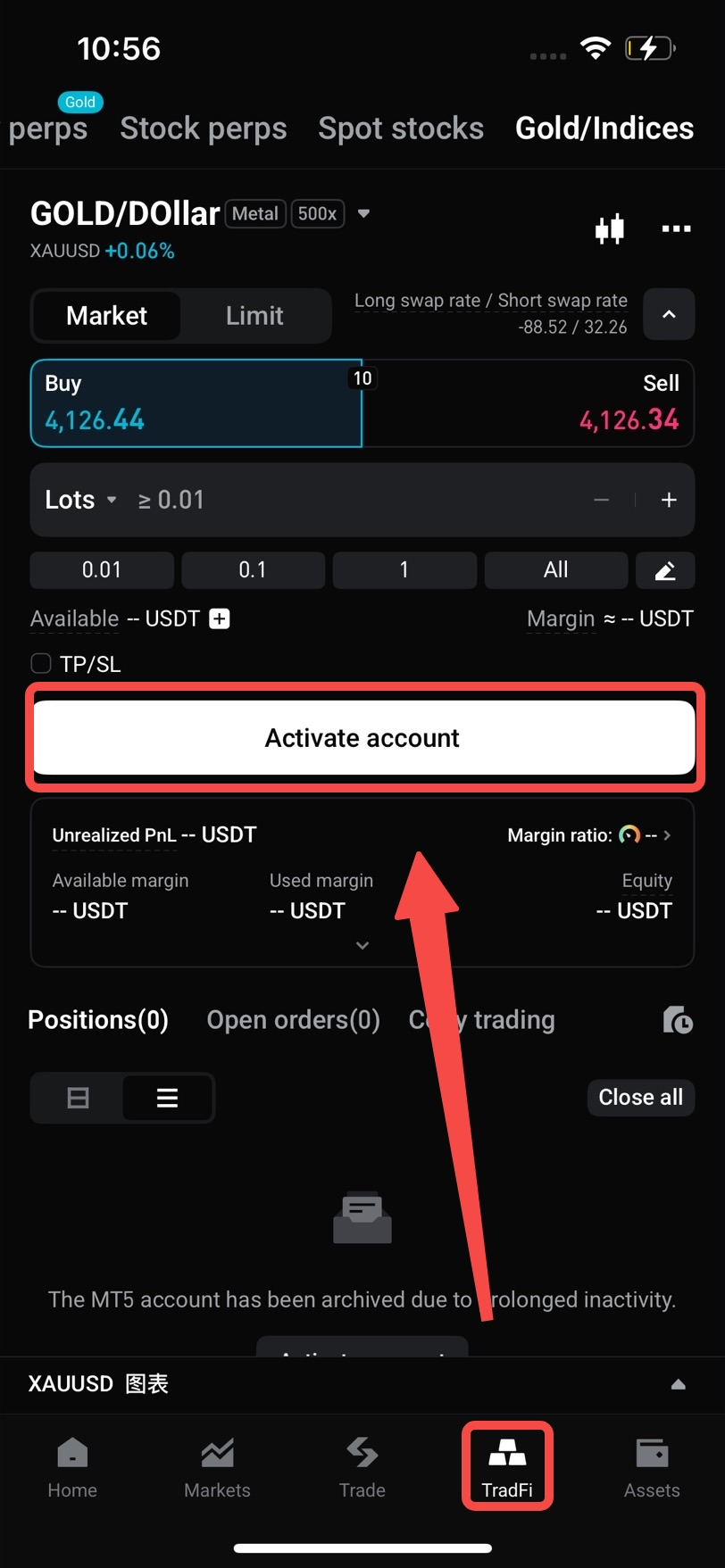Switch to the Open orders(0) tab

coord(294,1020)
